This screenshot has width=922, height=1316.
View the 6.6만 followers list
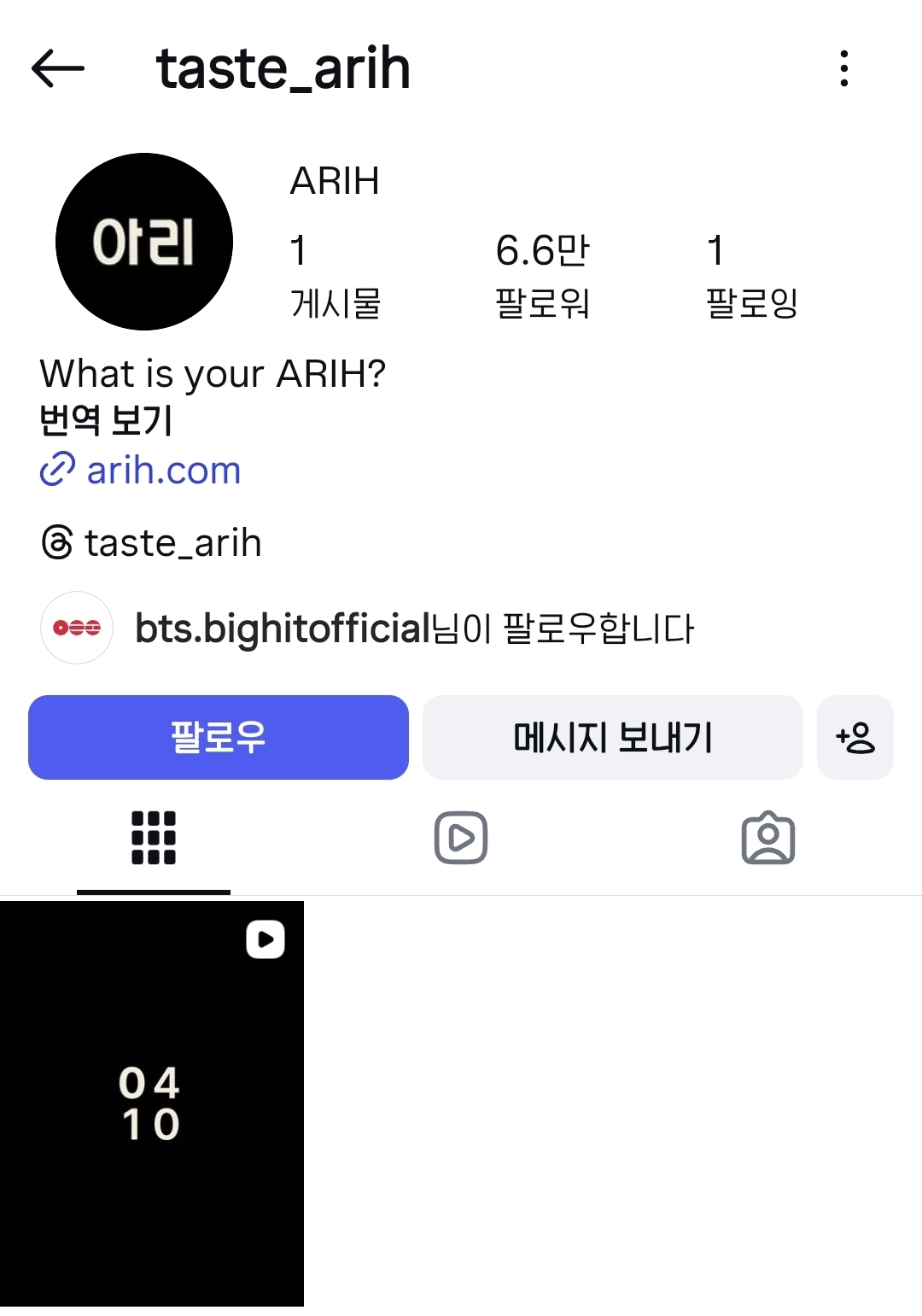[x=542, y=275]
